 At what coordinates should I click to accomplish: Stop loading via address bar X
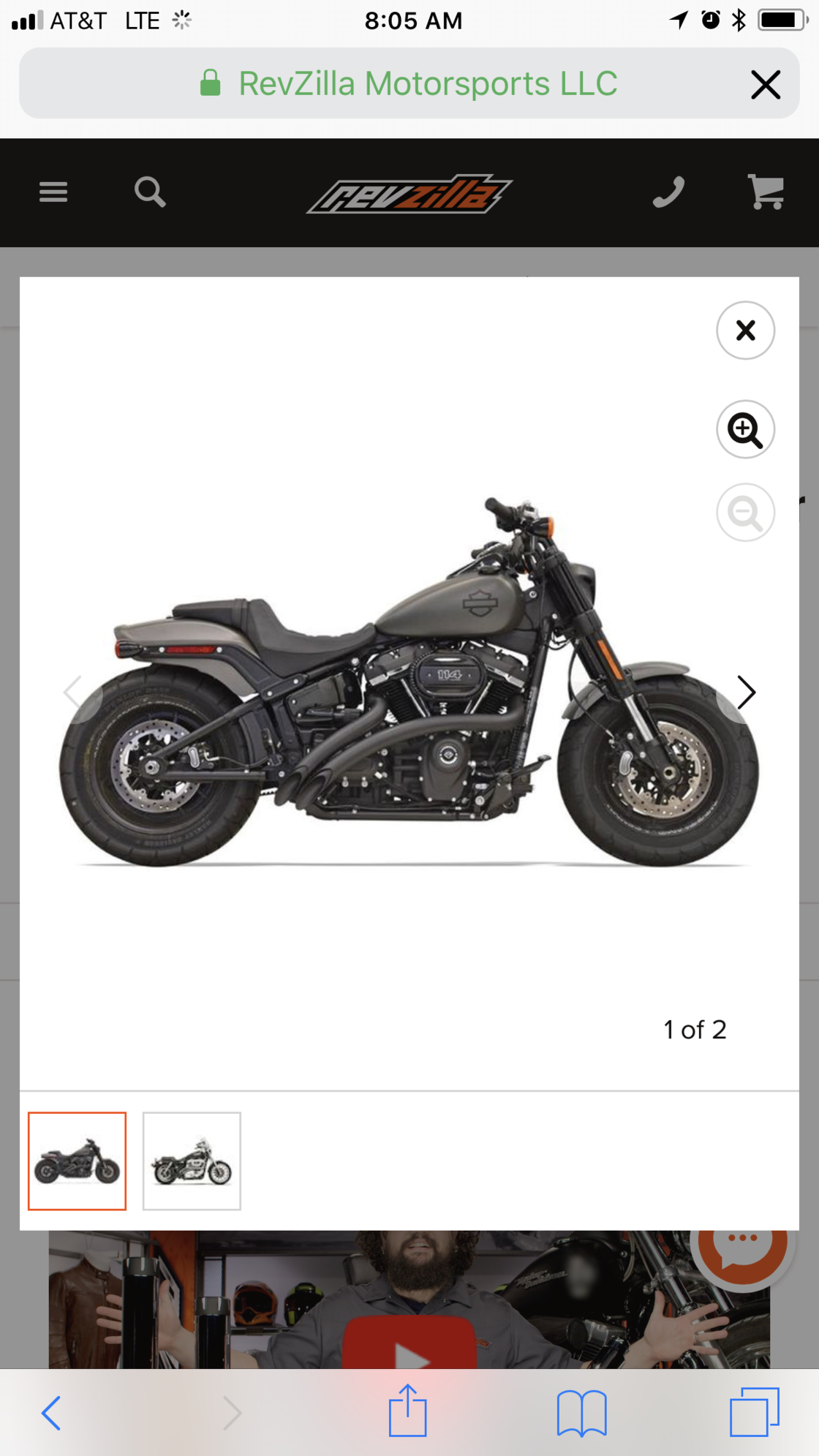765,85
